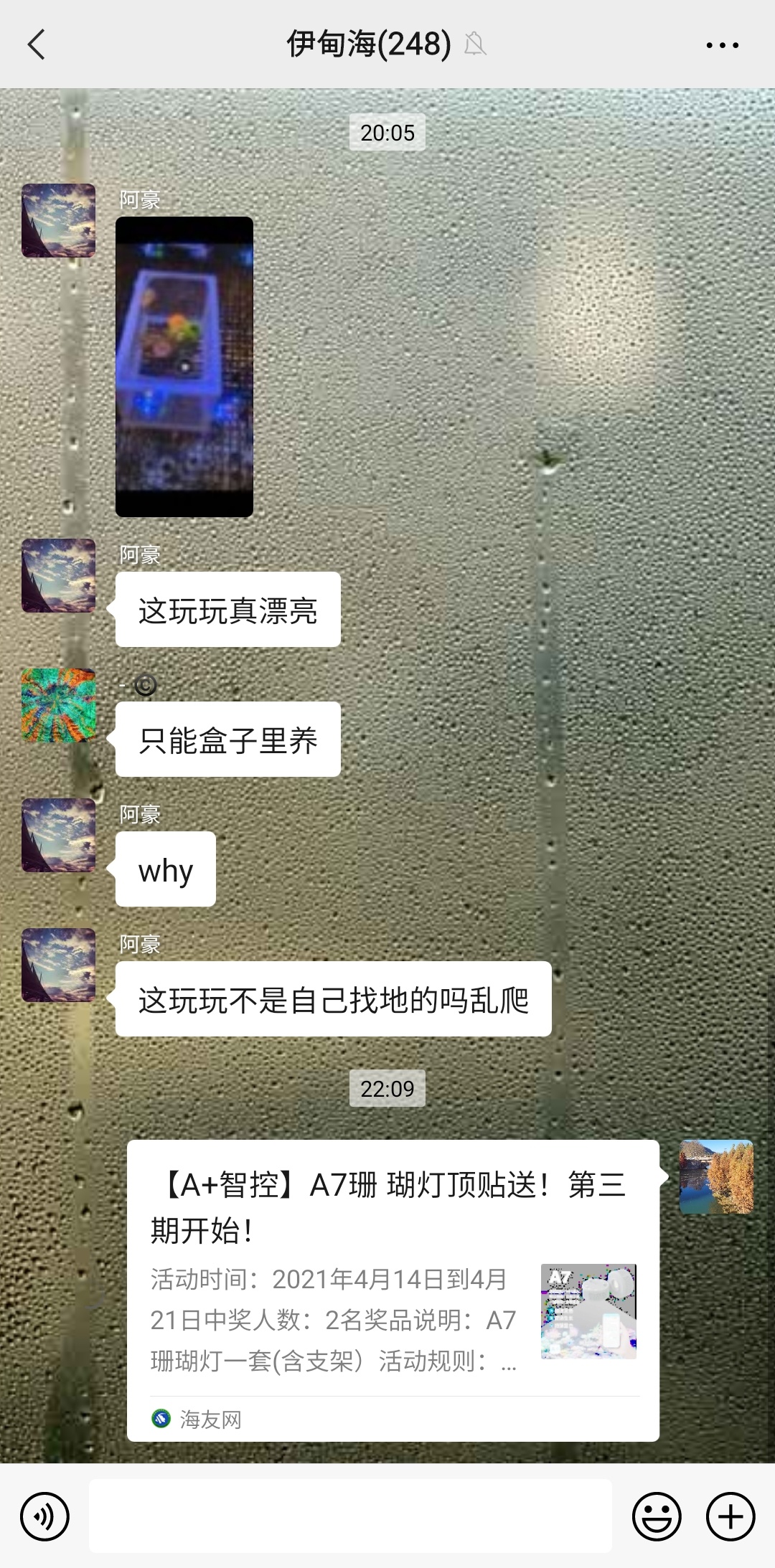Screen dimensions: 775x1568
Task: Open the emoji picker
Action: [x=656, y=1516]
